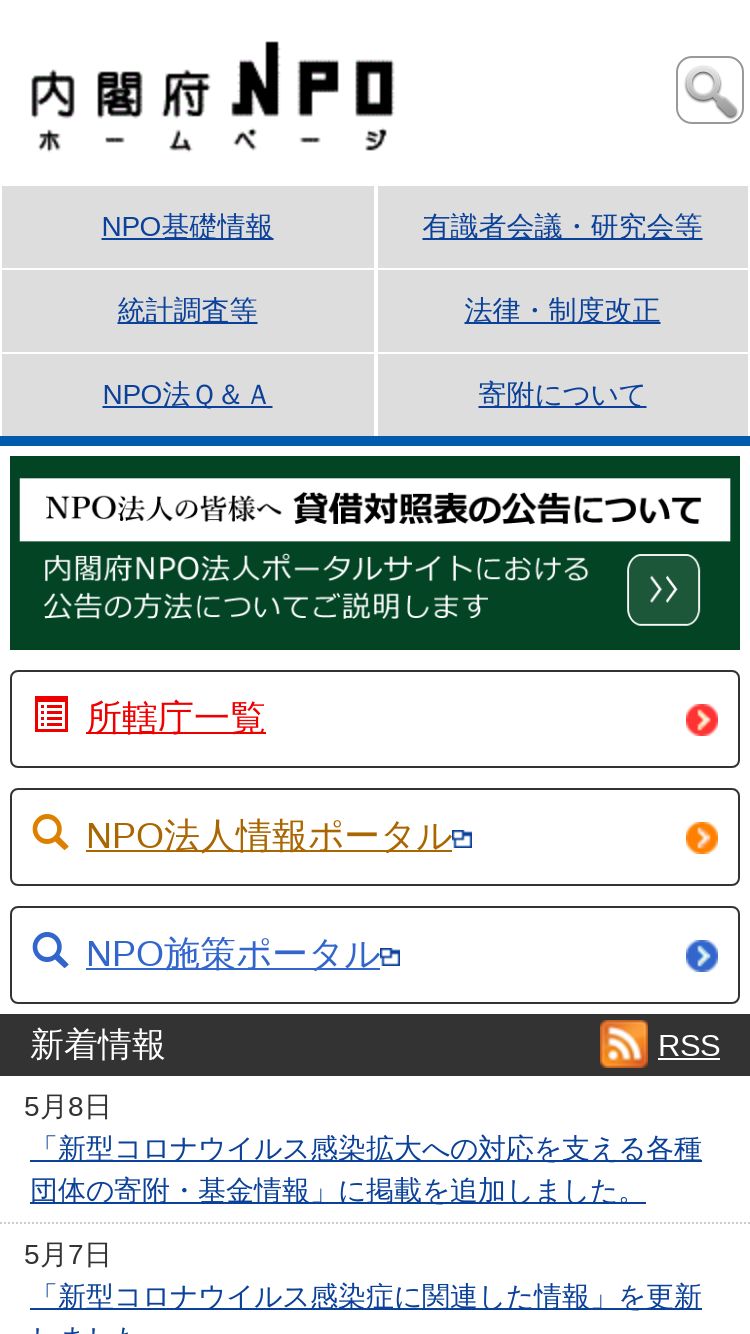
Task: Open the RSS feed link
Action: (x=689, y=1045)
